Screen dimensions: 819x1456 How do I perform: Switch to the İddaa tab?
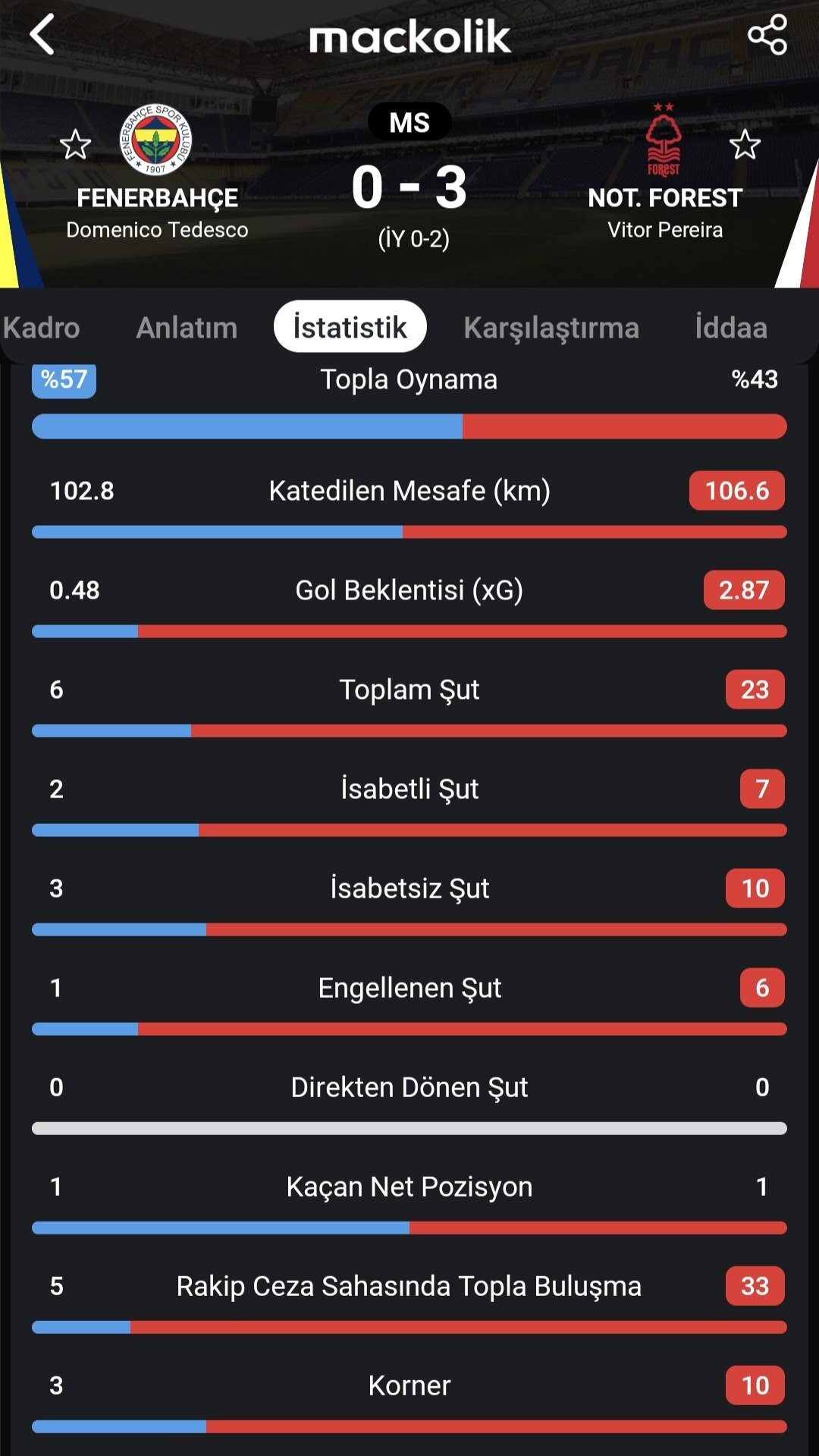(731, 328)
